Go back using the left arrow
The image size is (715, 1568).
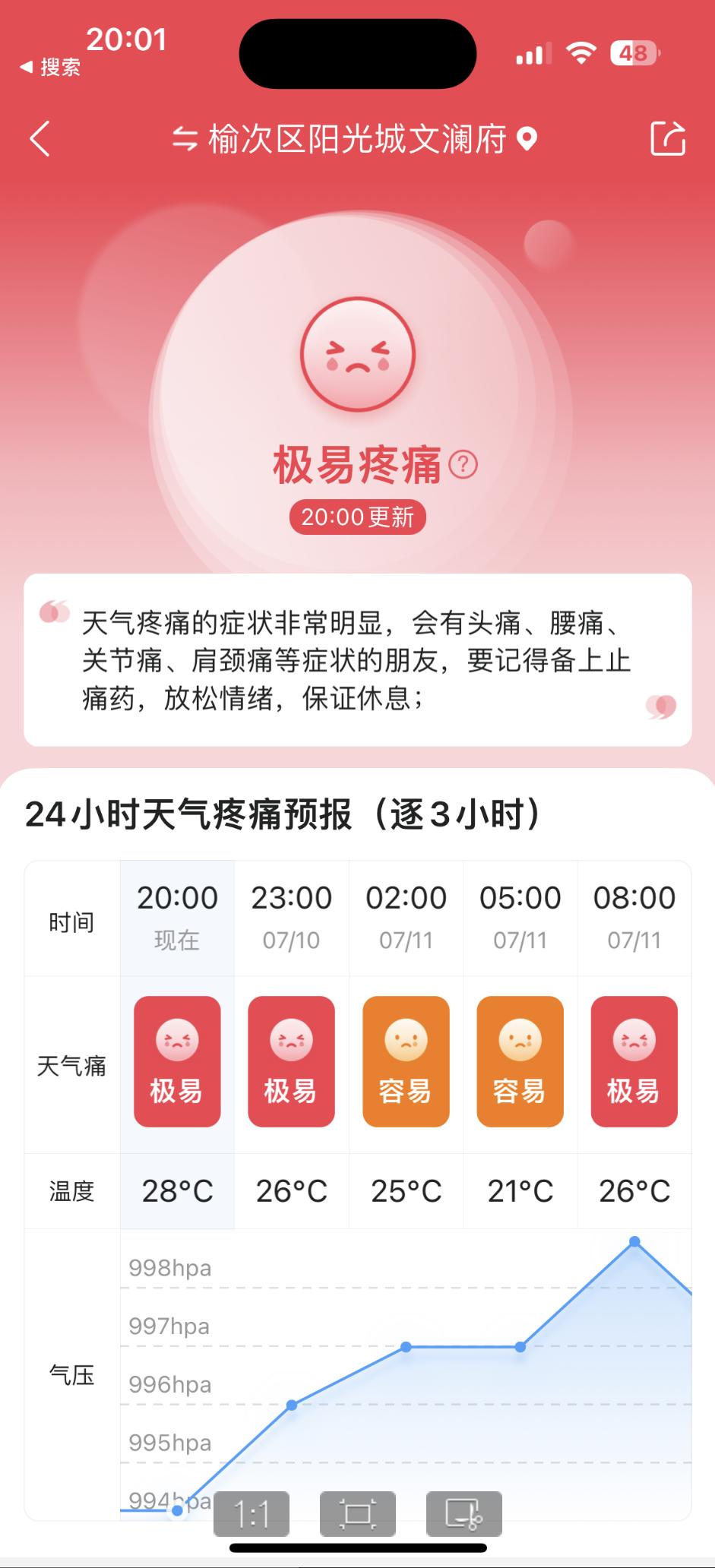coord(42,139)
